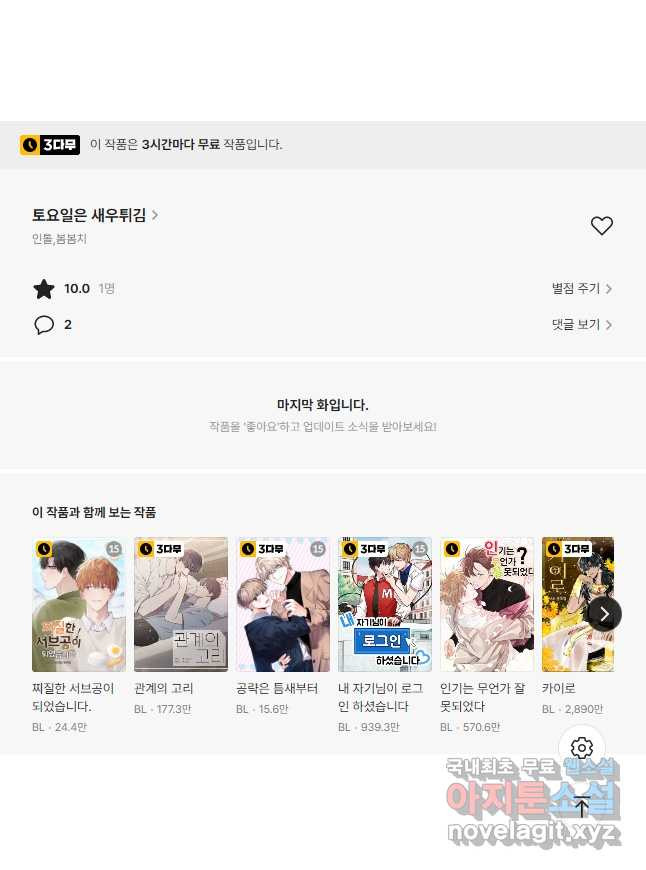Open the 찌질한 서브공이 되었습니다 card
The height and width of the screenshot is (870, 646).
coord(79,604)
